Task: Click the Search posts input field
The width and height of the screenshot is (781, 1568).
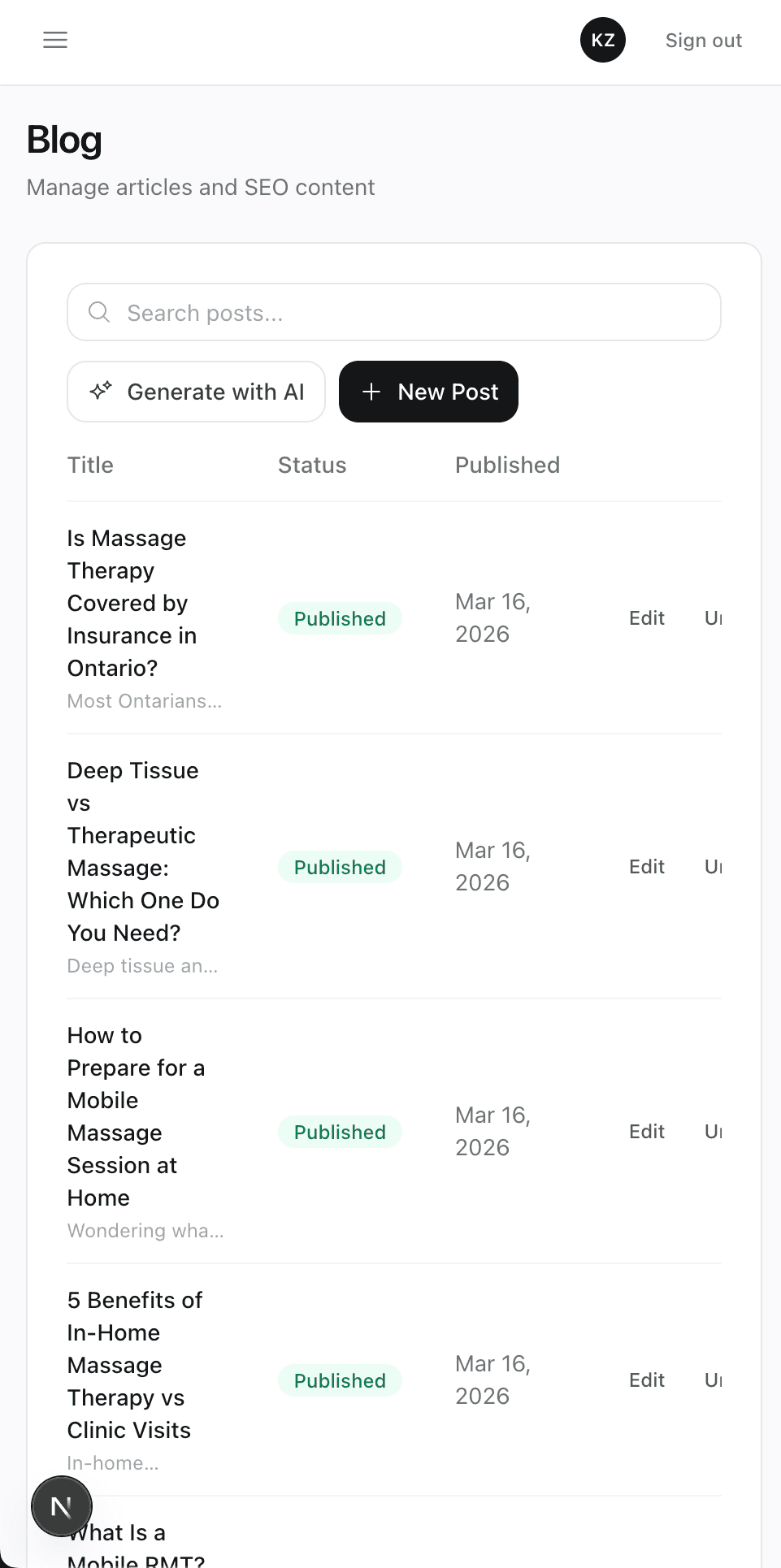Action: 393,312
